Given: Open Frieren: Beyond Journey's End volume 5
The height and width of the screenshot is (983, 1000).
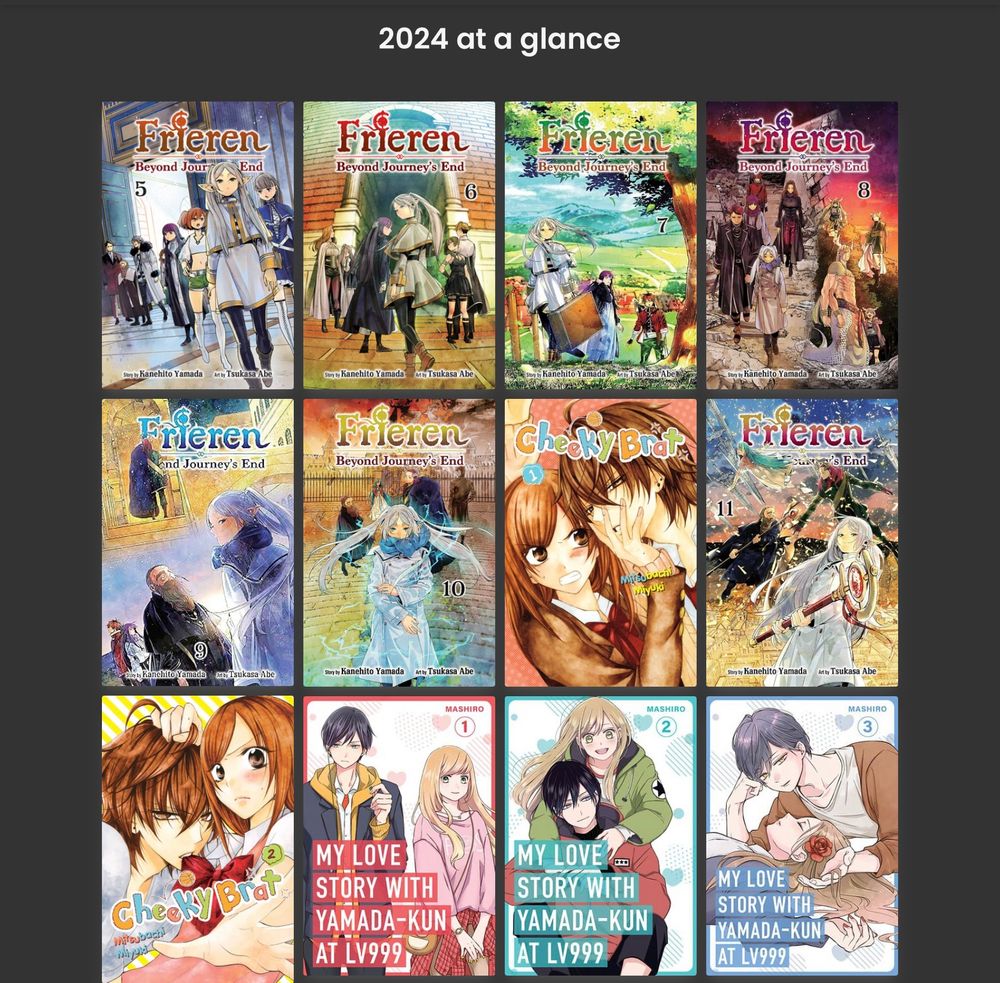Looking at the screenshot, I should (x=197, y=245).
